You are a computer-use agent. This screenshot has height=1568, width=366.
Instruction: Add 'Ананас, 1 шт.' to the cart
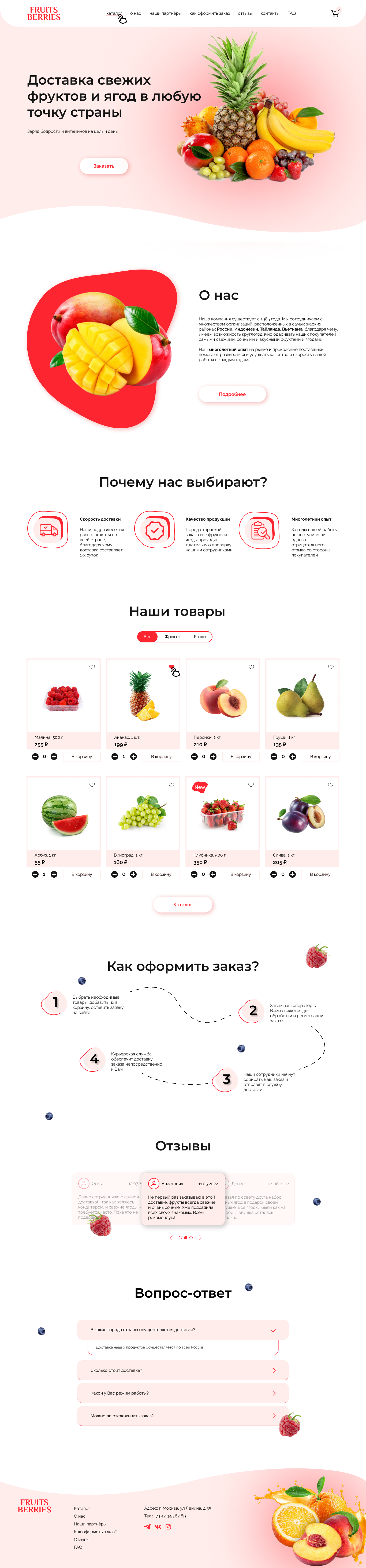(x=161, y=757)
